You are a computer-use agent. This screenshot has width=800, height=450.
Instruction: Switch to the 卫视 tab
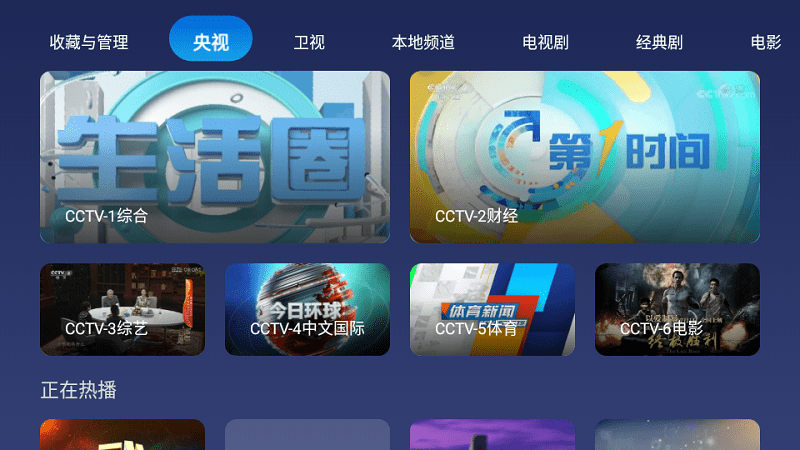tap(309, 42)
